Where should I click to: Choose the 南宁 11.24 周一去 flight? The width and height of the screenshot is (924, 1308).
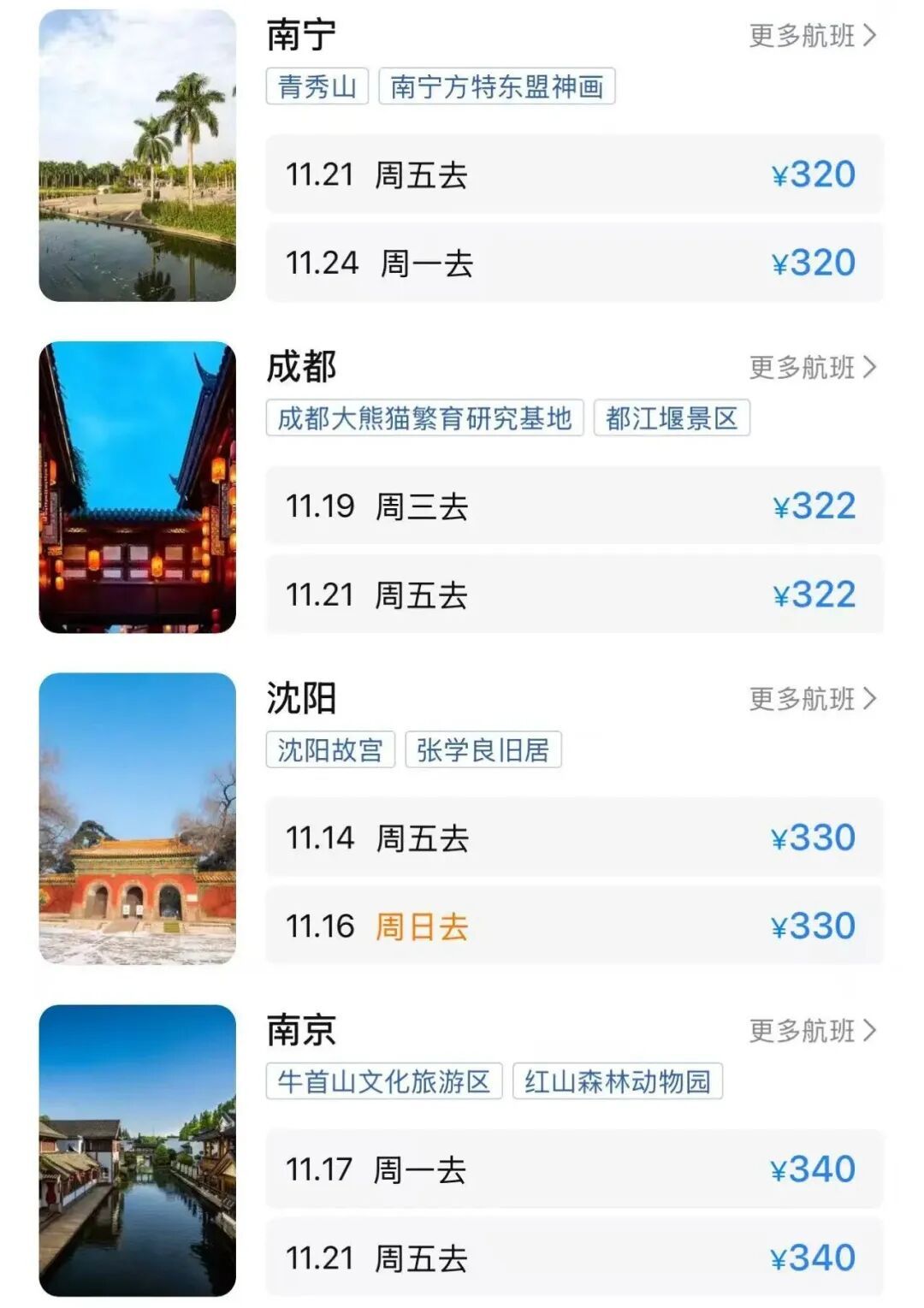573,263
